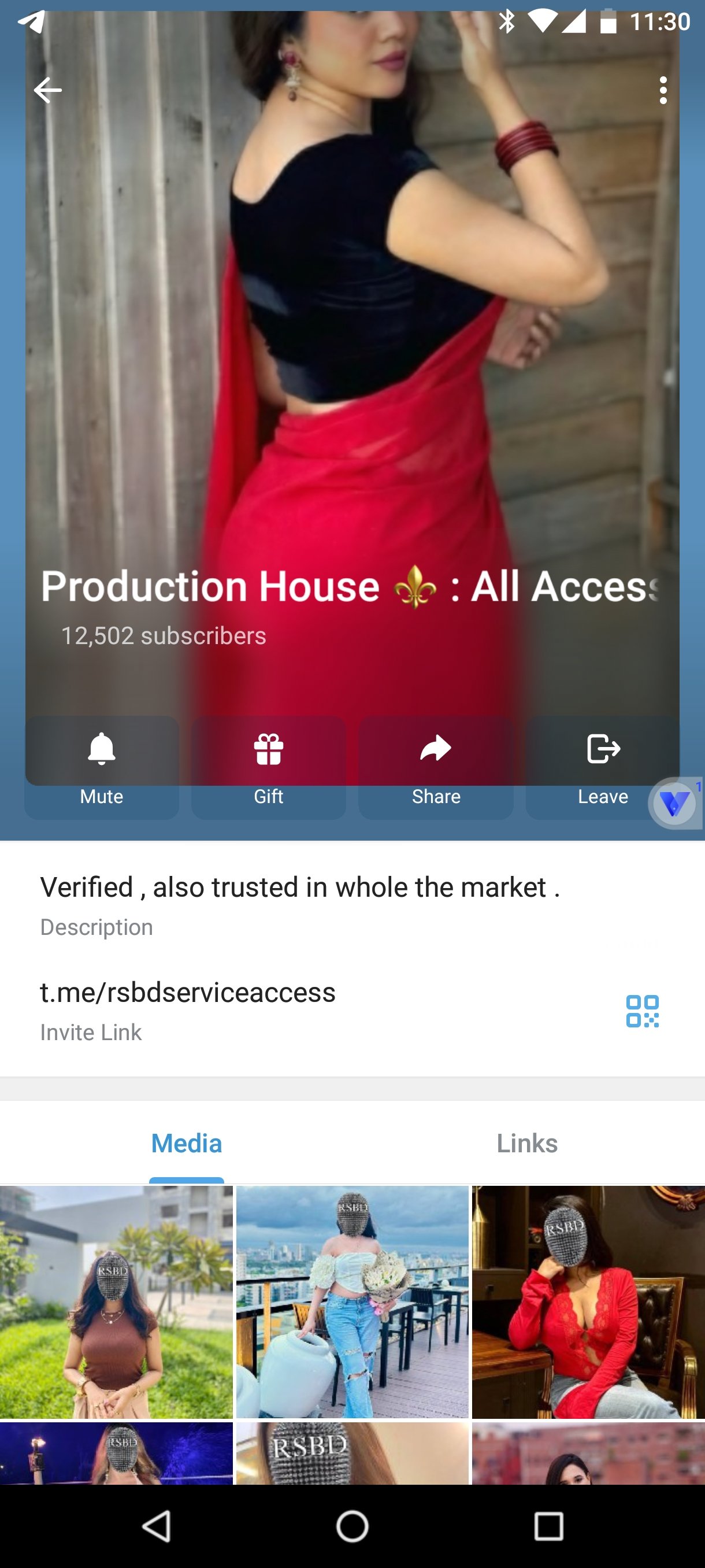Go back using the top arrow

pyautogui.click(x=47, y=91)
